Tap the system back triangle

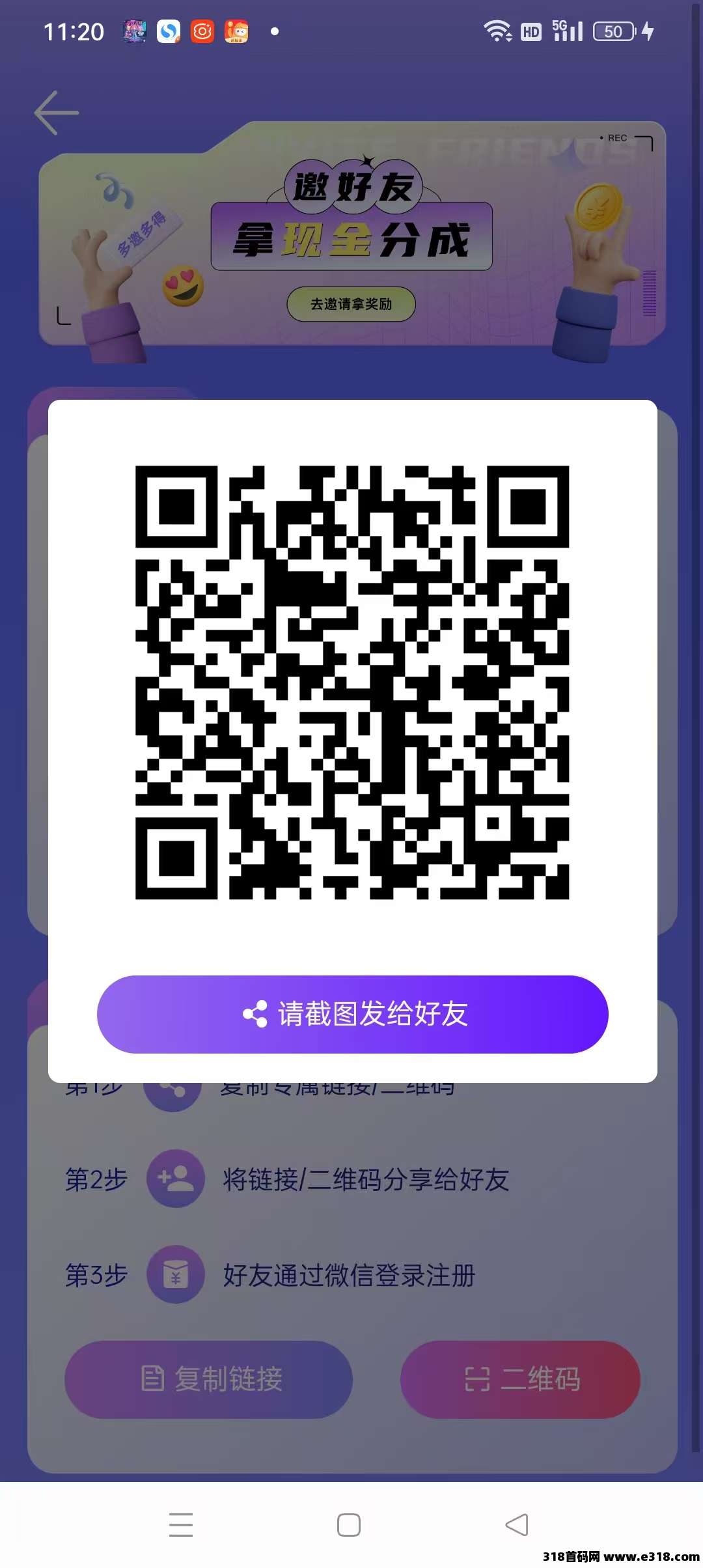coord(517,1524)
